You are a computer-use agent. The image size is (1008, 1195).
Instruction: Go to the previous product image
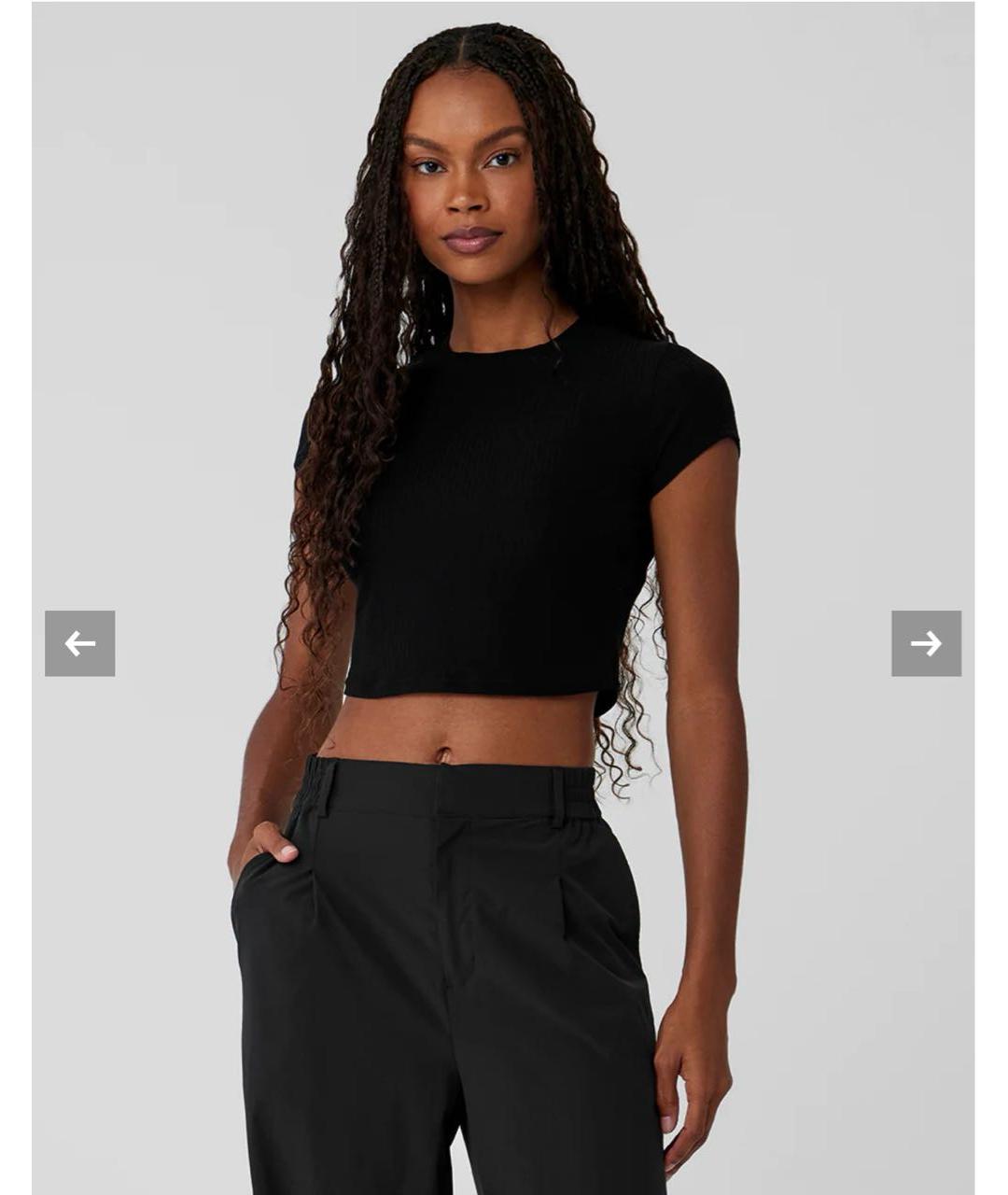79,643
